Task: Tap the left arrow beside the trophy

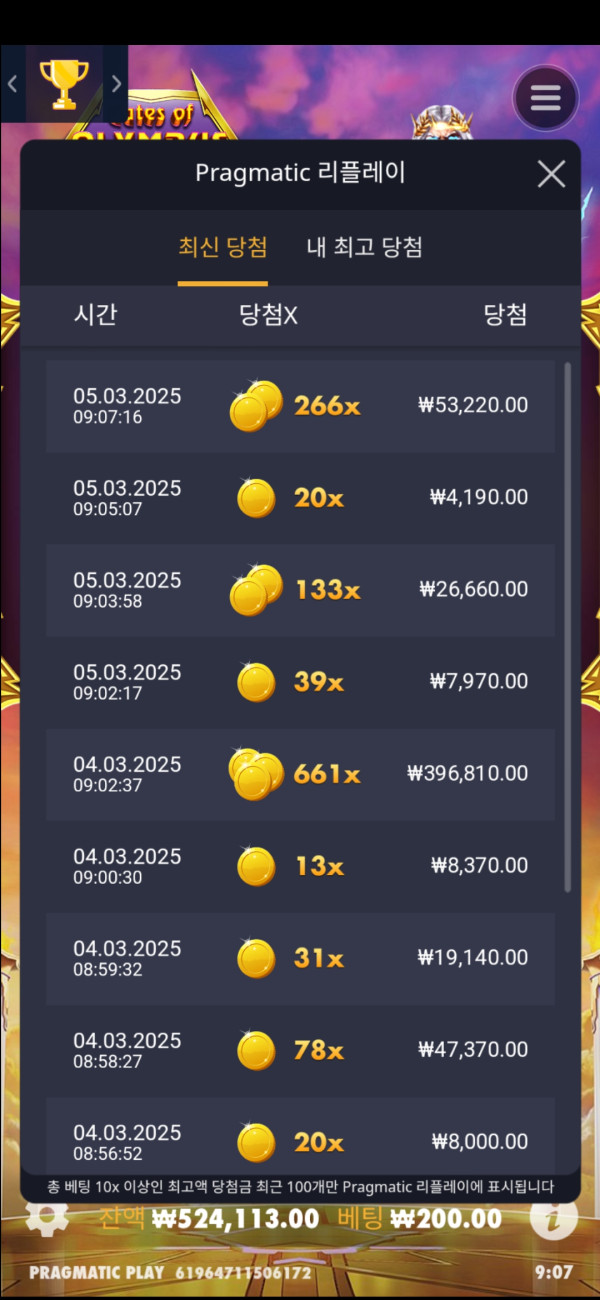Action: pyautogui.click(x=13, y=84)
